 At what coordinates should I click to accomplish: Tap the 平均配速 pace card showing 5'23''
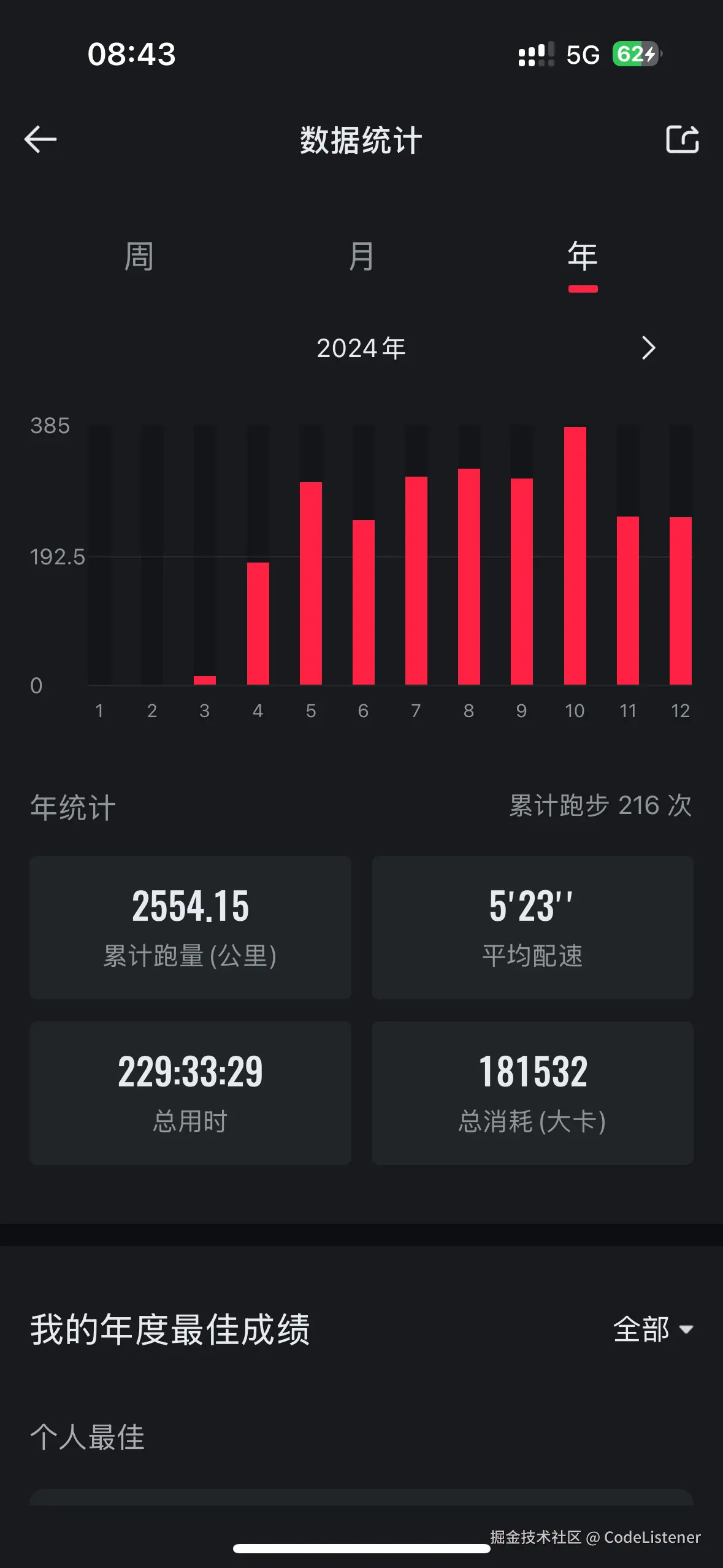click(532, 926)
